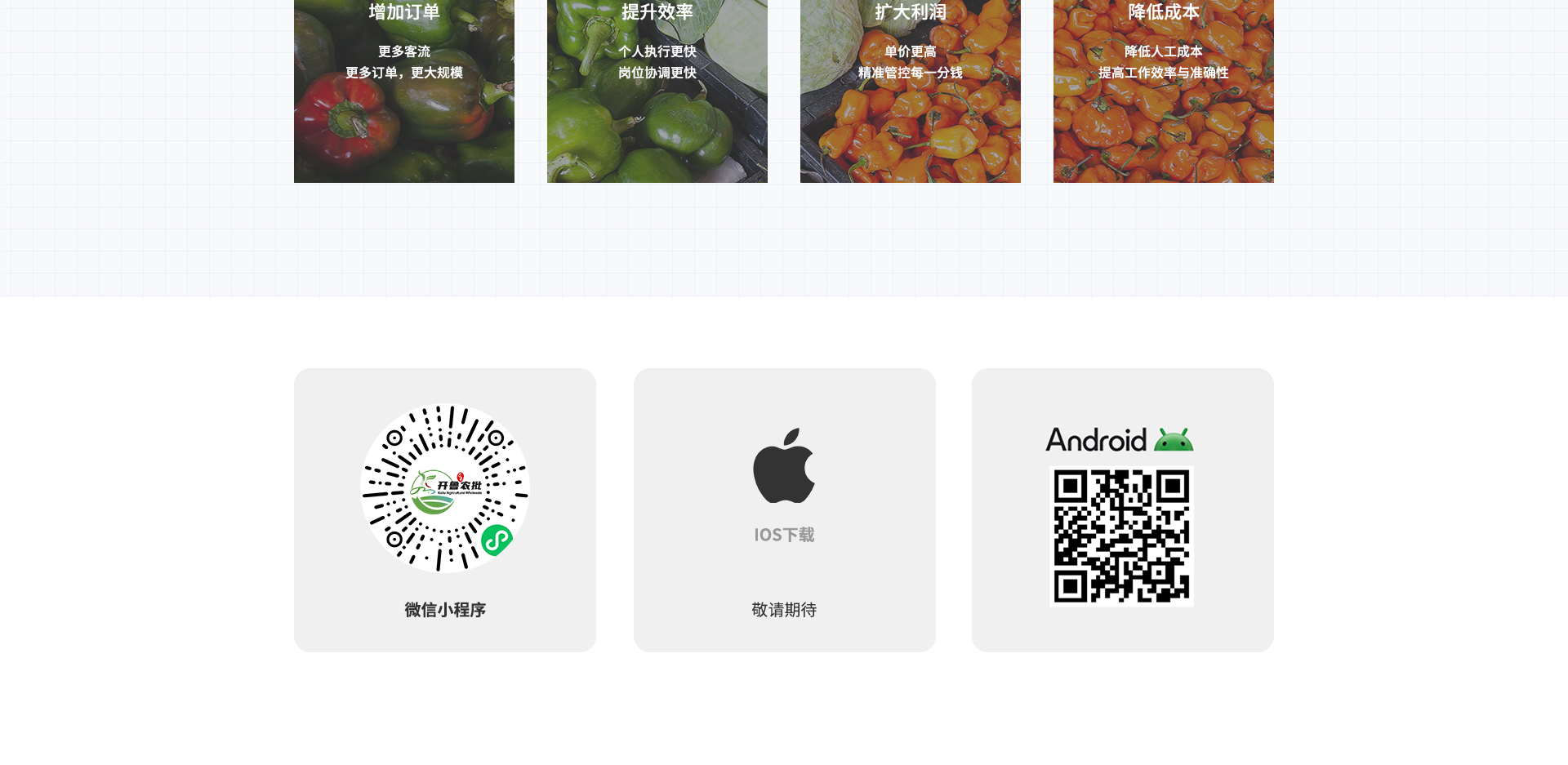Open the 扩大利润 feature card
The height and width of the screenshot is (765, 1568).
coord(911,90)
